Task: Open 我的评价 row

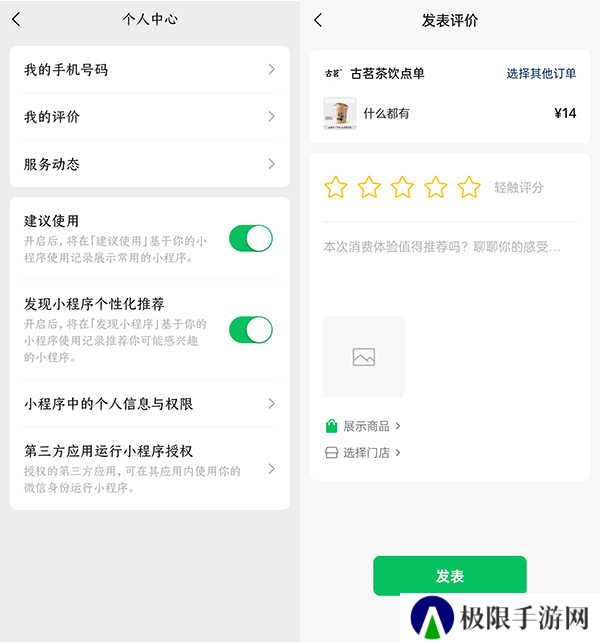Action: click(x=150, y=117)
